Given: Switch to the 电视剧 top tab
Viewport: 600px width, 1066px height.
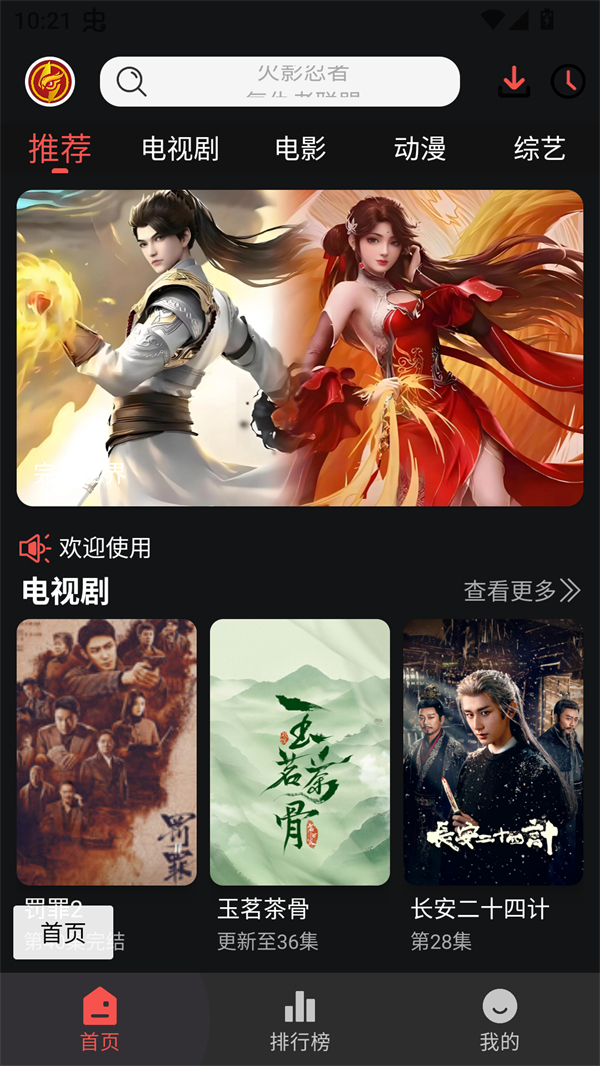Looking at the screenshot, I should pos(180,149).
